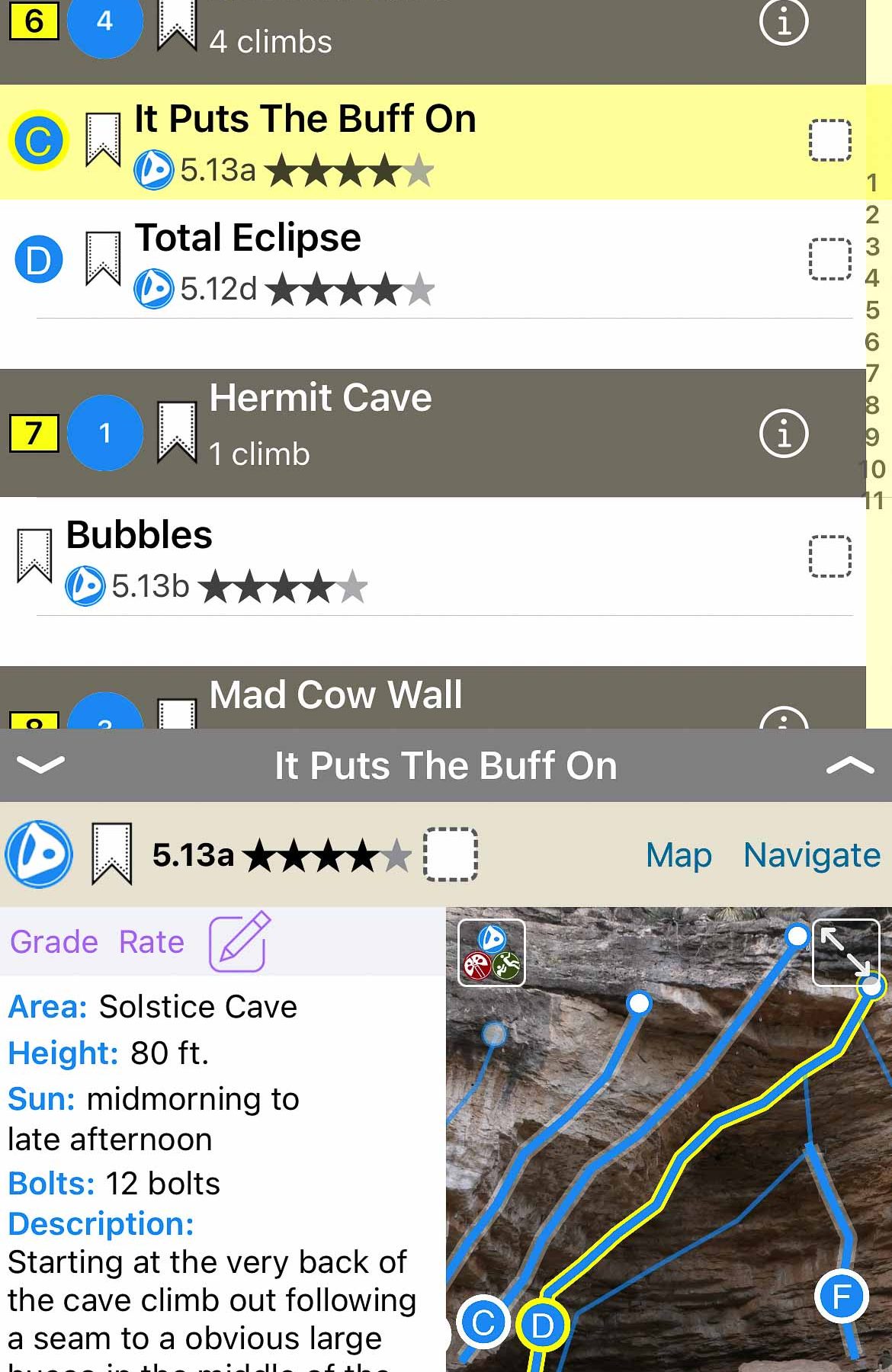The width and height of the screenshot is (892, 1372).
Task: Tap Navigate to get directions
Action: point(811,855)
